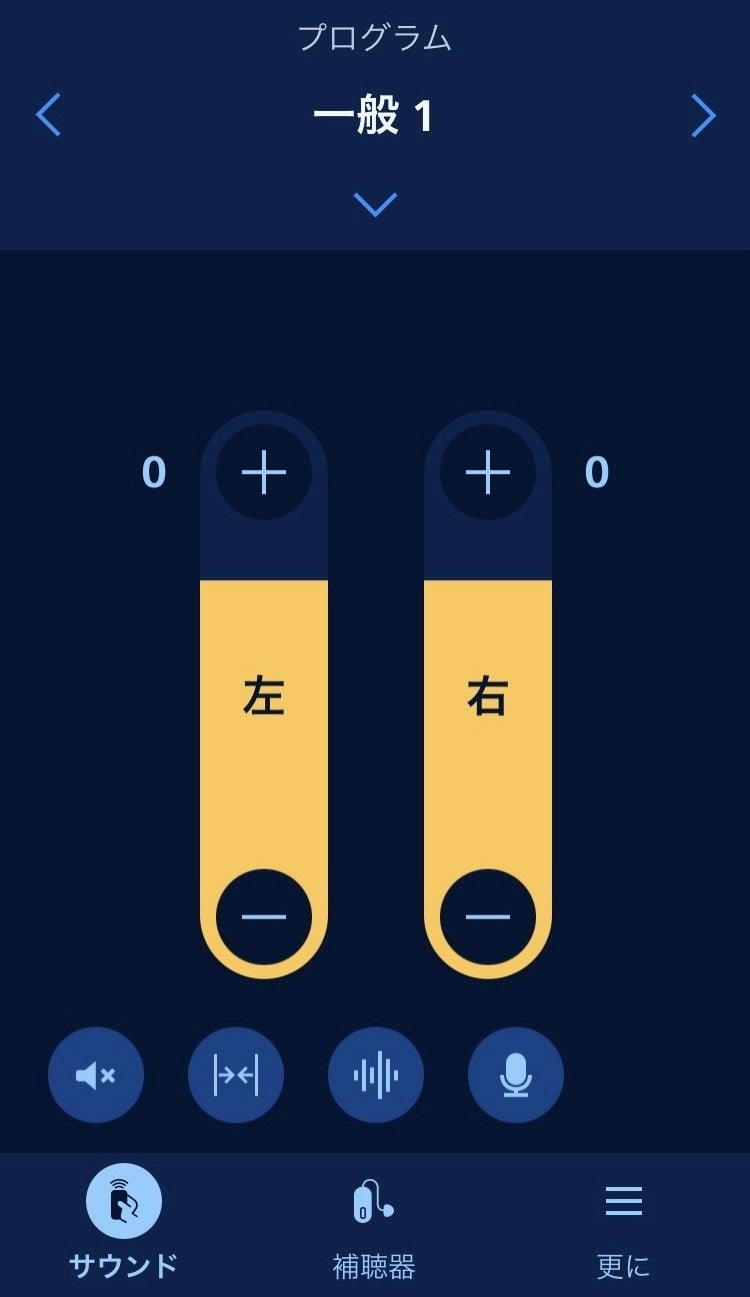Decrease the left (左) volume

[264, 917]
